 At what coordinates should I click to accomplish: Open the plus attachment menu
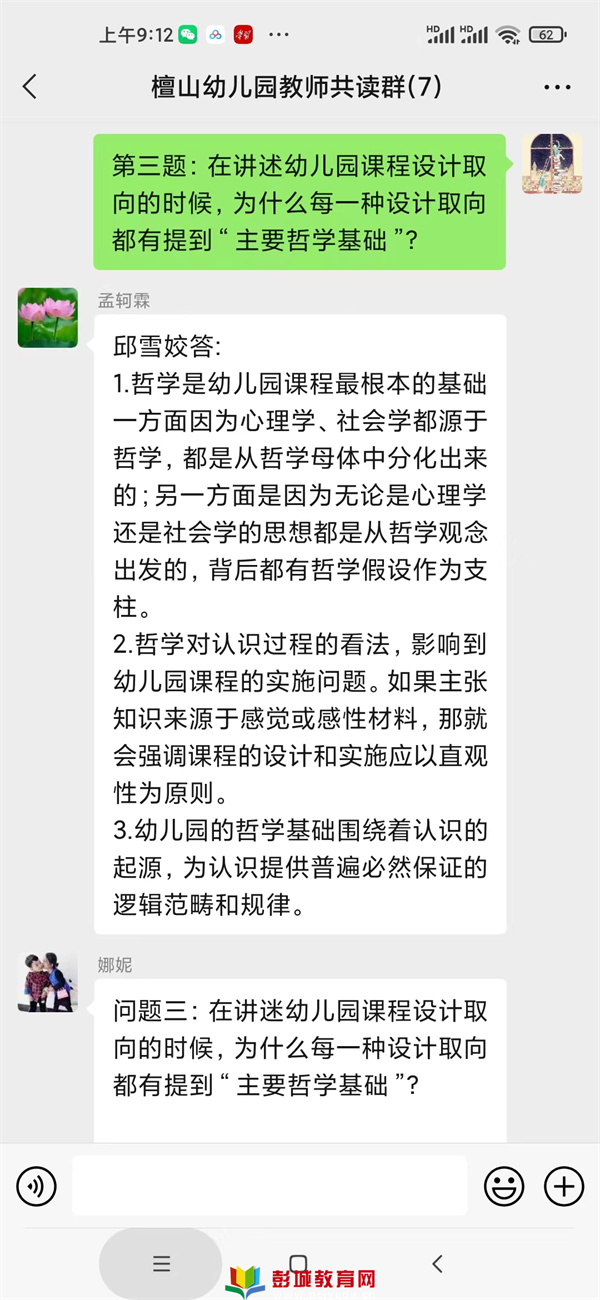click(x=564, y=1187)
